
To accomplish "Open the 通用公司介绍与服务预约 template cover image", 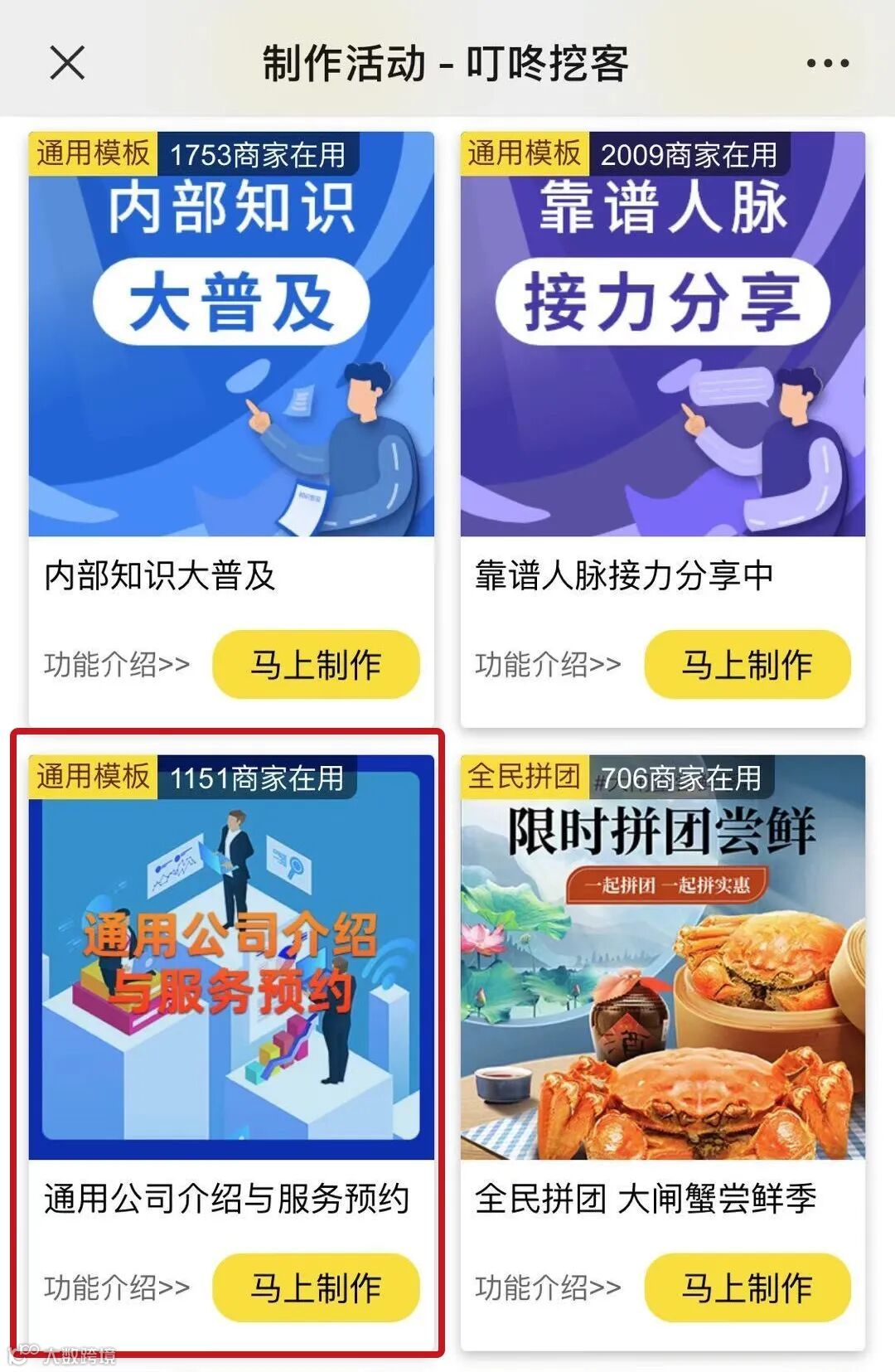I will [231, 957].
